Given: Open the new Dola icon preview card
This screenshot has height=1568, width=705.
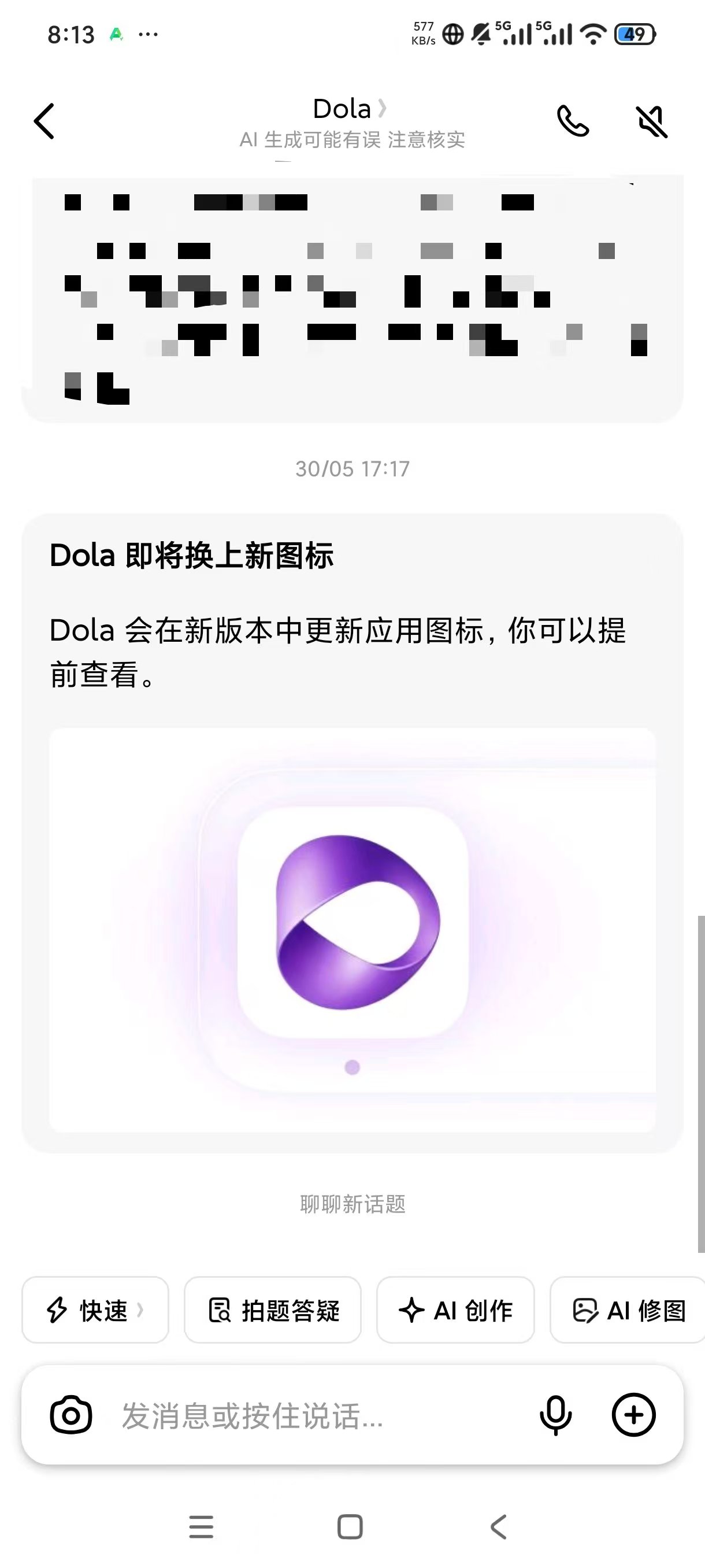Looking at the screenshot, I should click(x=352, y=832).
